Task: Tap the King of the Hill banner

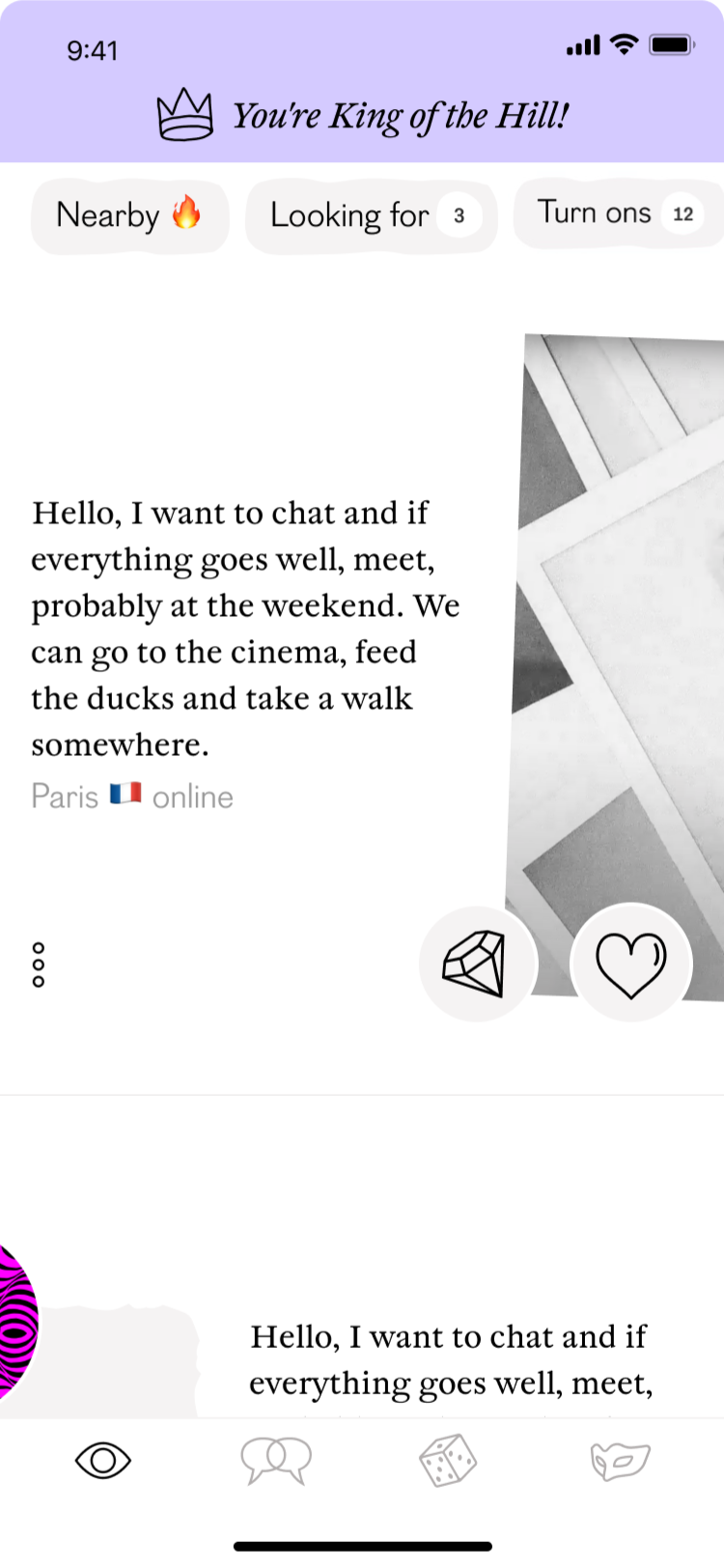Action: [x=363, y=116]
